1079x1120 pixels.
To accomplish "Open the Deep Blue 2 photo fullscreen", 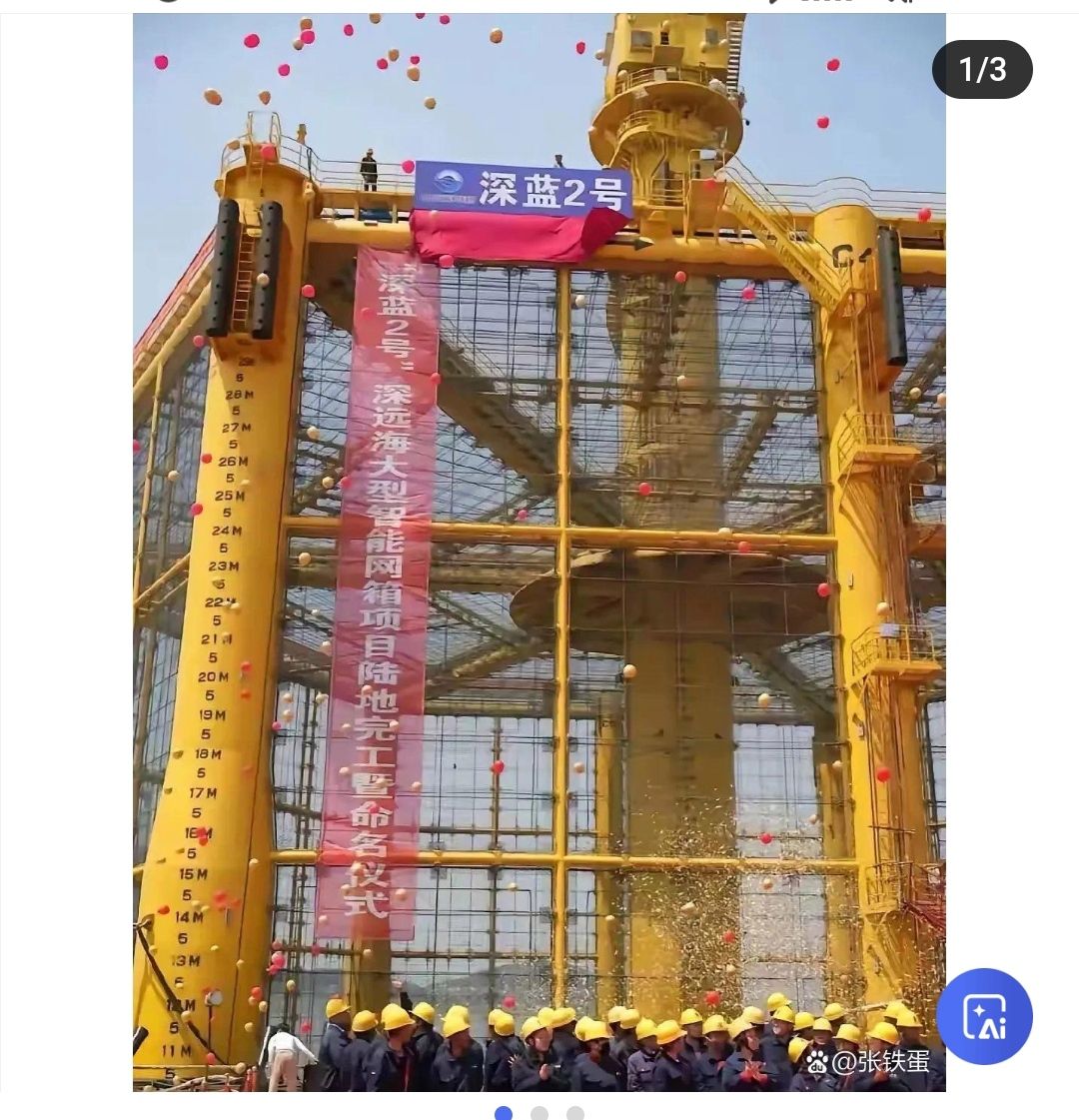I will [539, 550].
